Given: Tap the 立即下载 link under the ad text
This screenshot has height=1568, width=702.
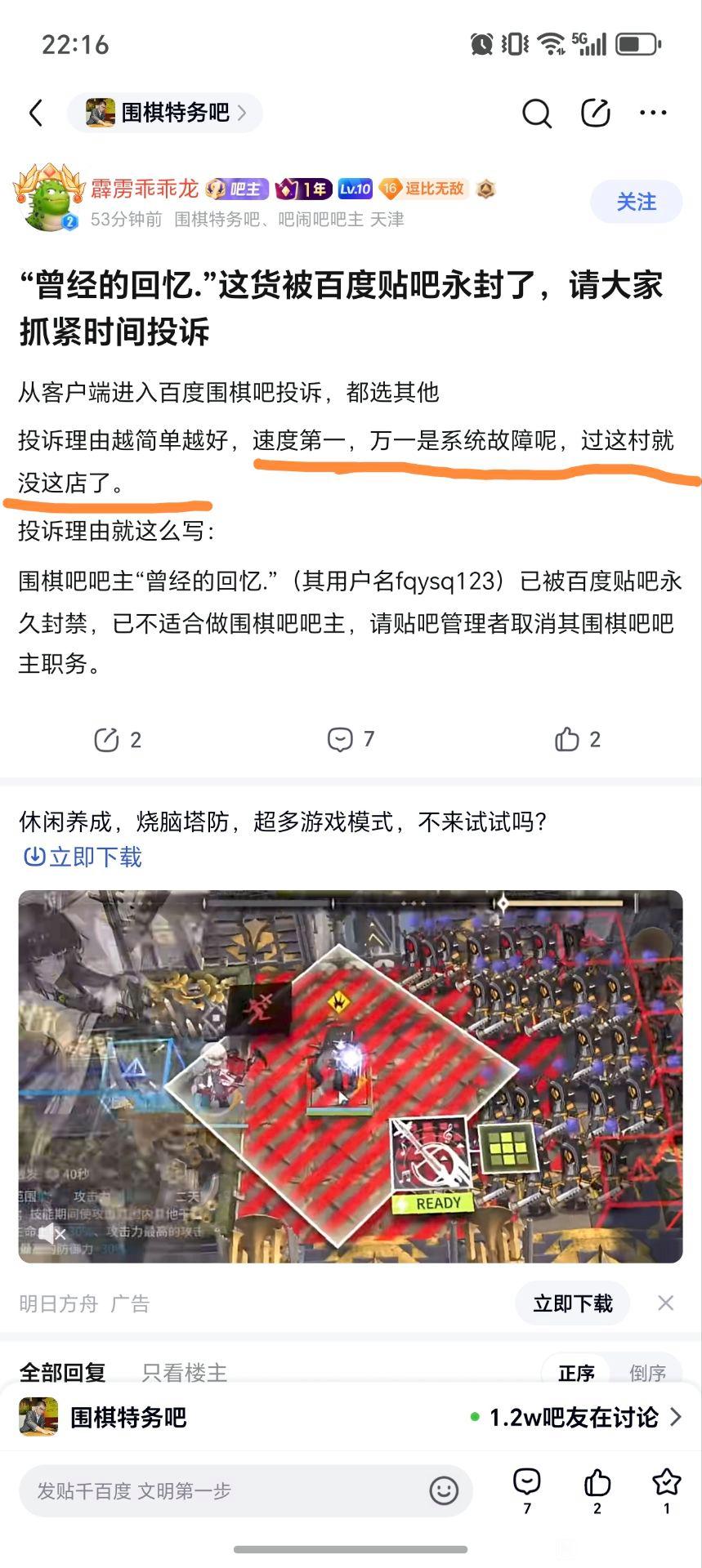Looking at the screenshot, I should click(83, 857).
